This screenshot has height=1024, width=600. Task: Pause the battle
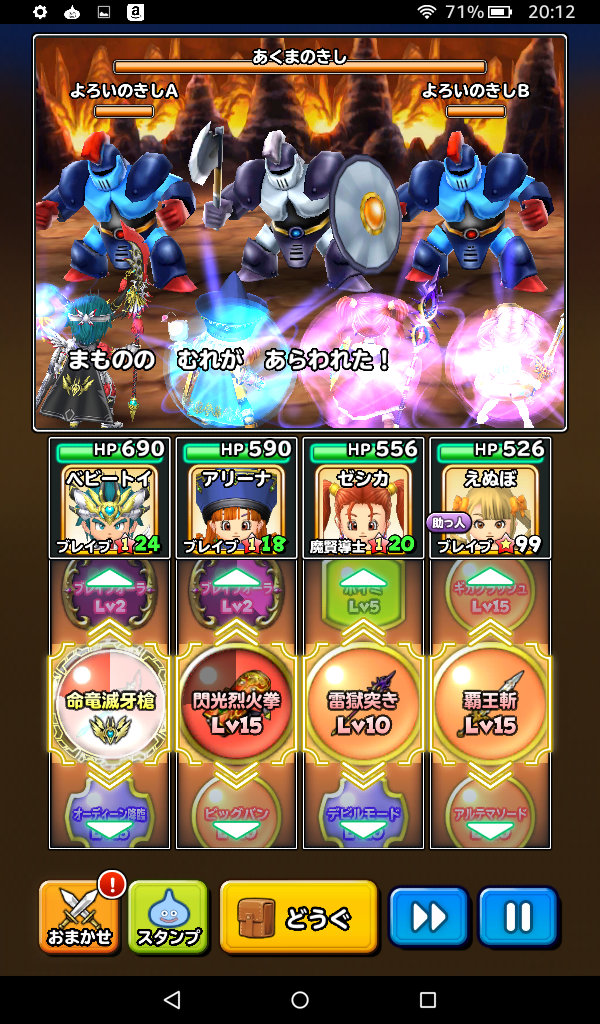coord(517,917)
